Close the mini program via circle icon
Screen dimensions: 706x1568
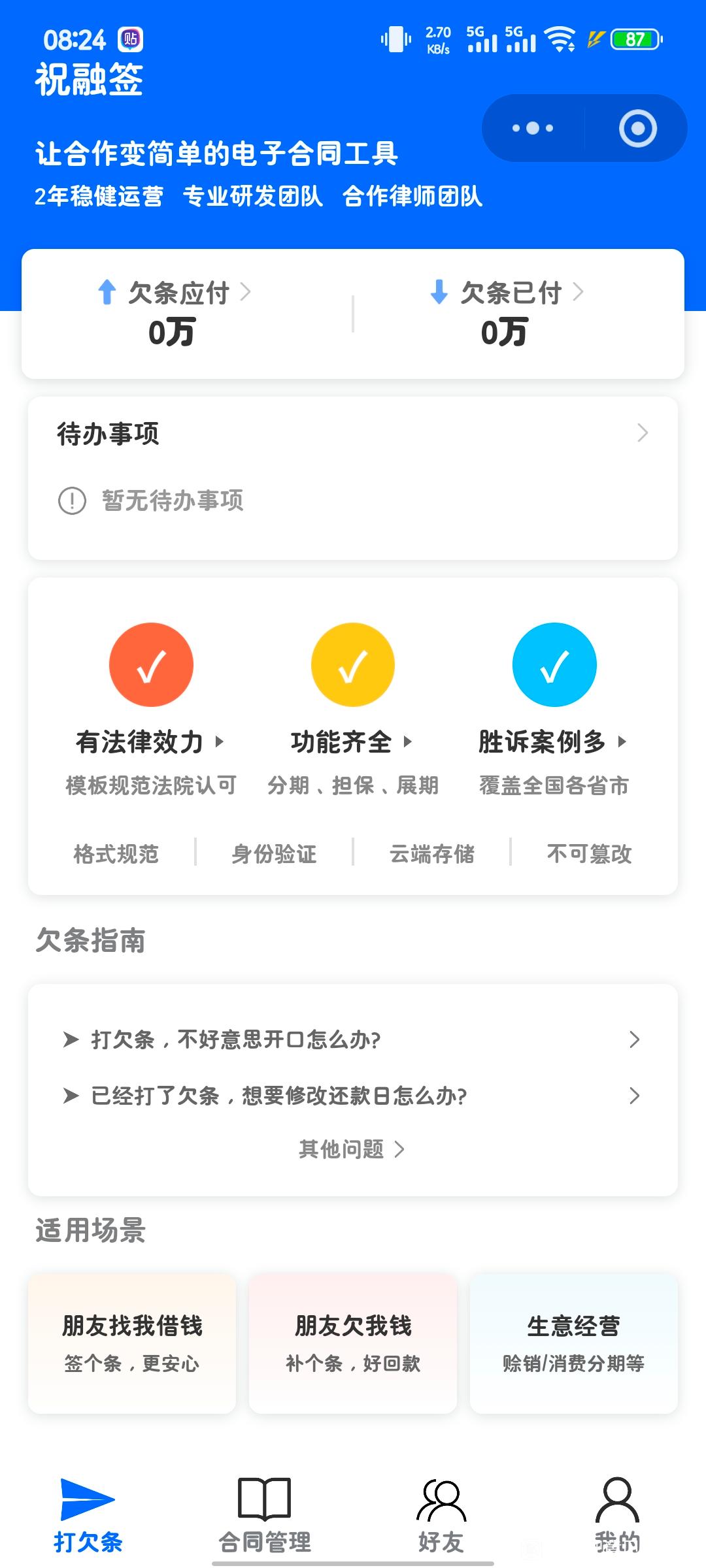(x=637, y=128)
